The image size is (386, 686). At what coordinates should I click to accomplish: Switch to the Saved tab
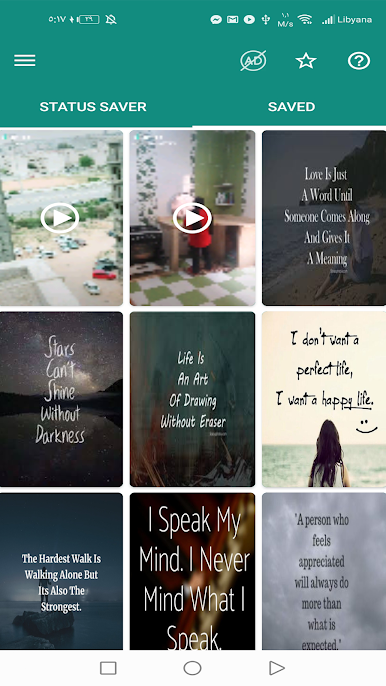click(x=291, y=107)
